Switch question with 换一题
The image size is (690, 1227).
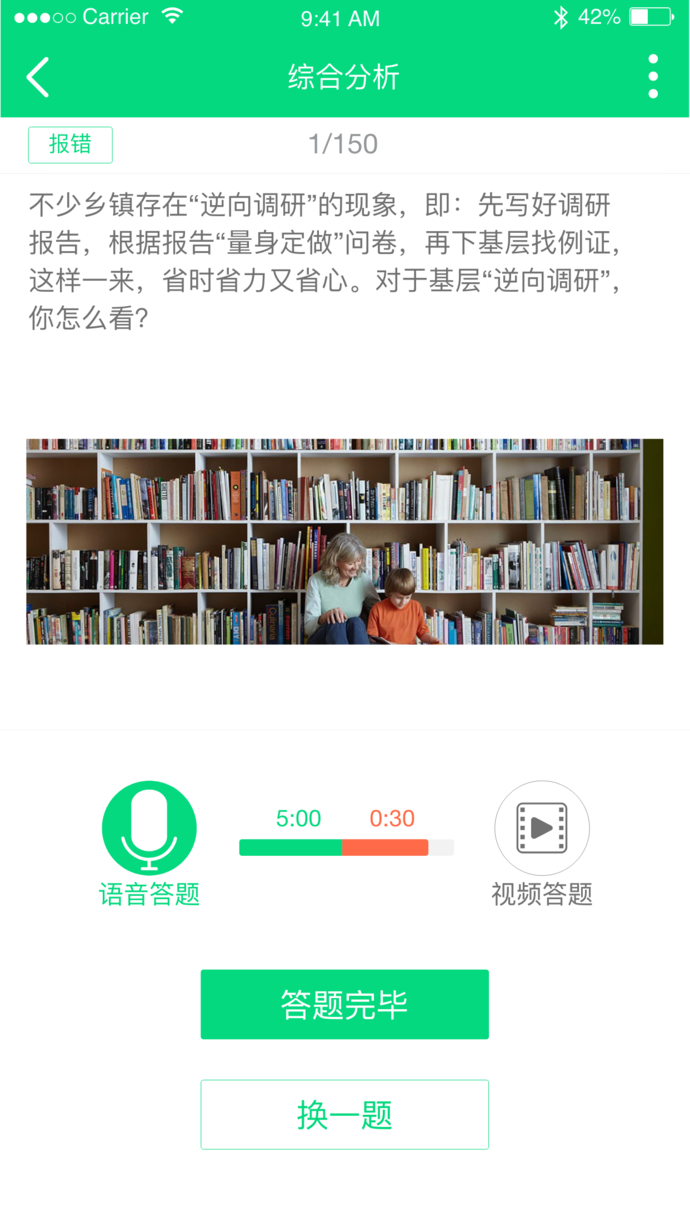click(x=344, y=1114)
